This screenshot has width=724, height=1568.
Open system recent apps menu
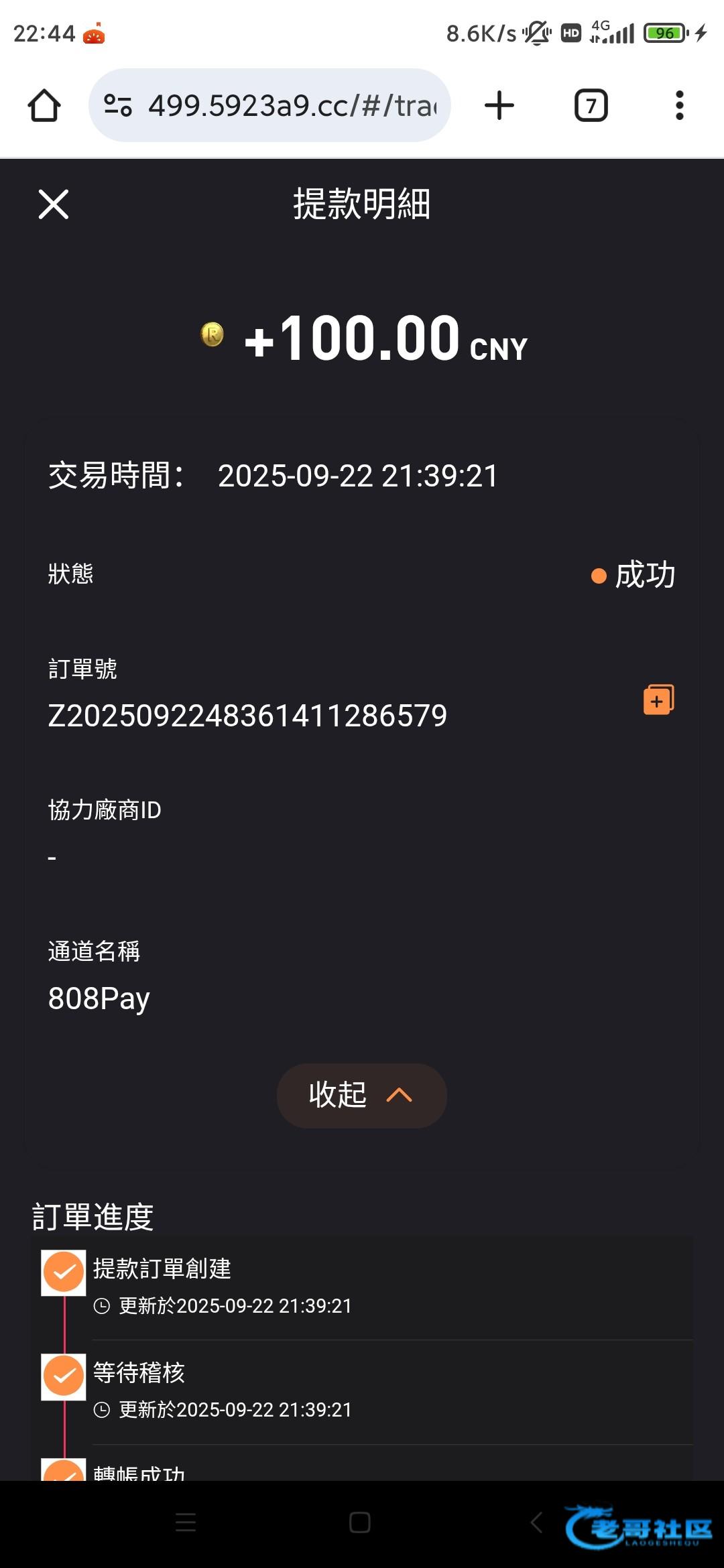pos(186,1522)
